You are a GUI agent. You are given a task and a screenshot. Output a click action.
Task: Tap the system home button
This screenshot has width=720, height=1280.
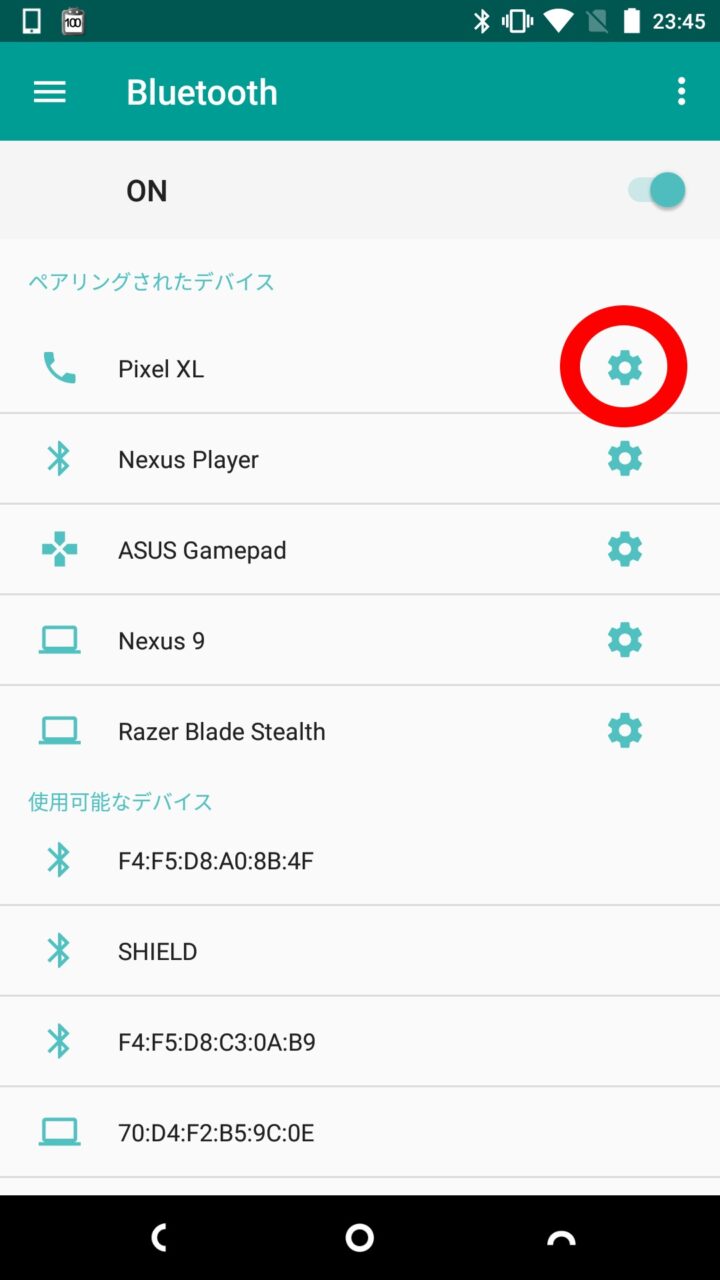[x=360, y=1238]
